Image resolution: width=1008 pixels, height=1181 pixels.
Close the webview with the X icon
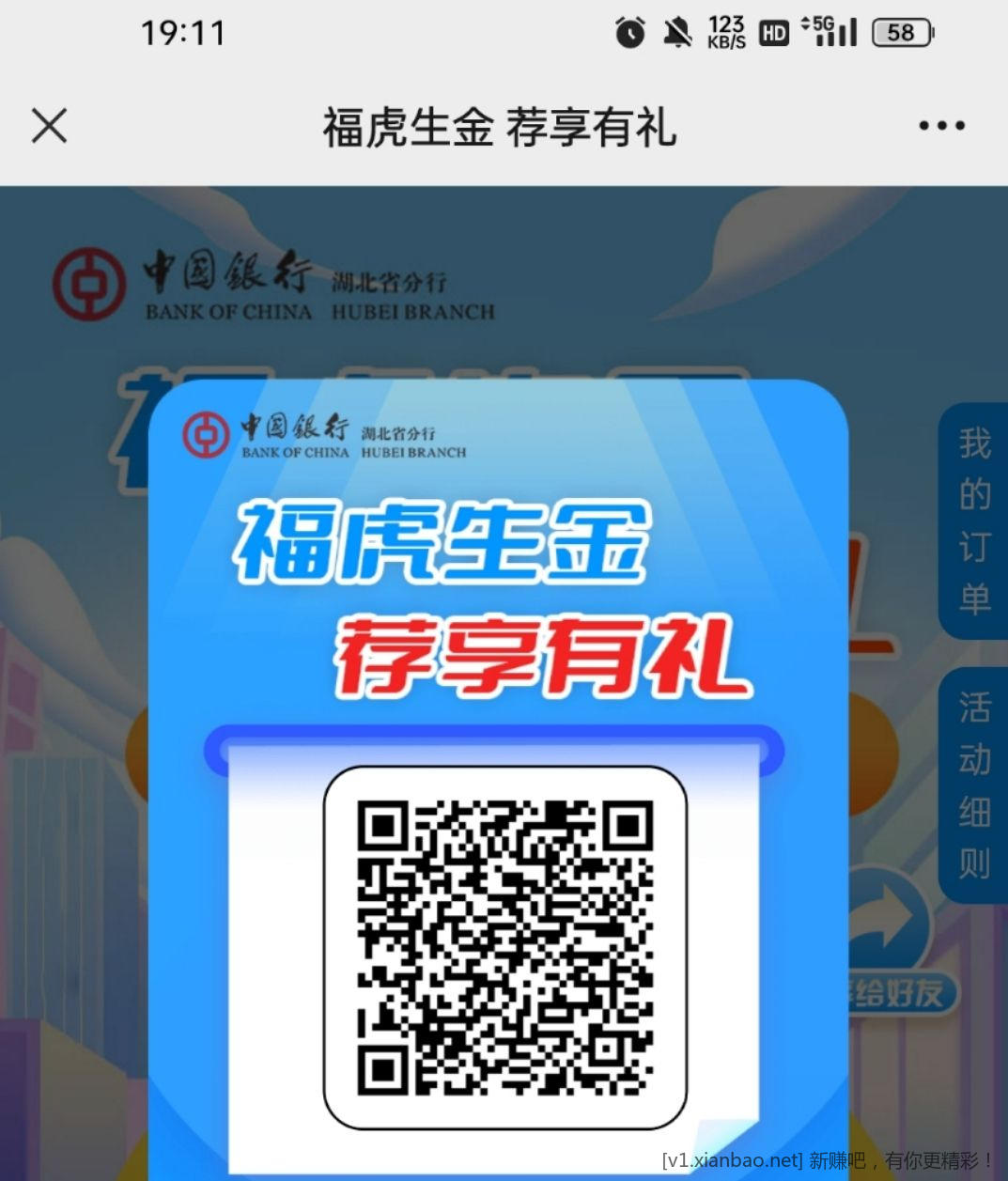click(49, 125)
